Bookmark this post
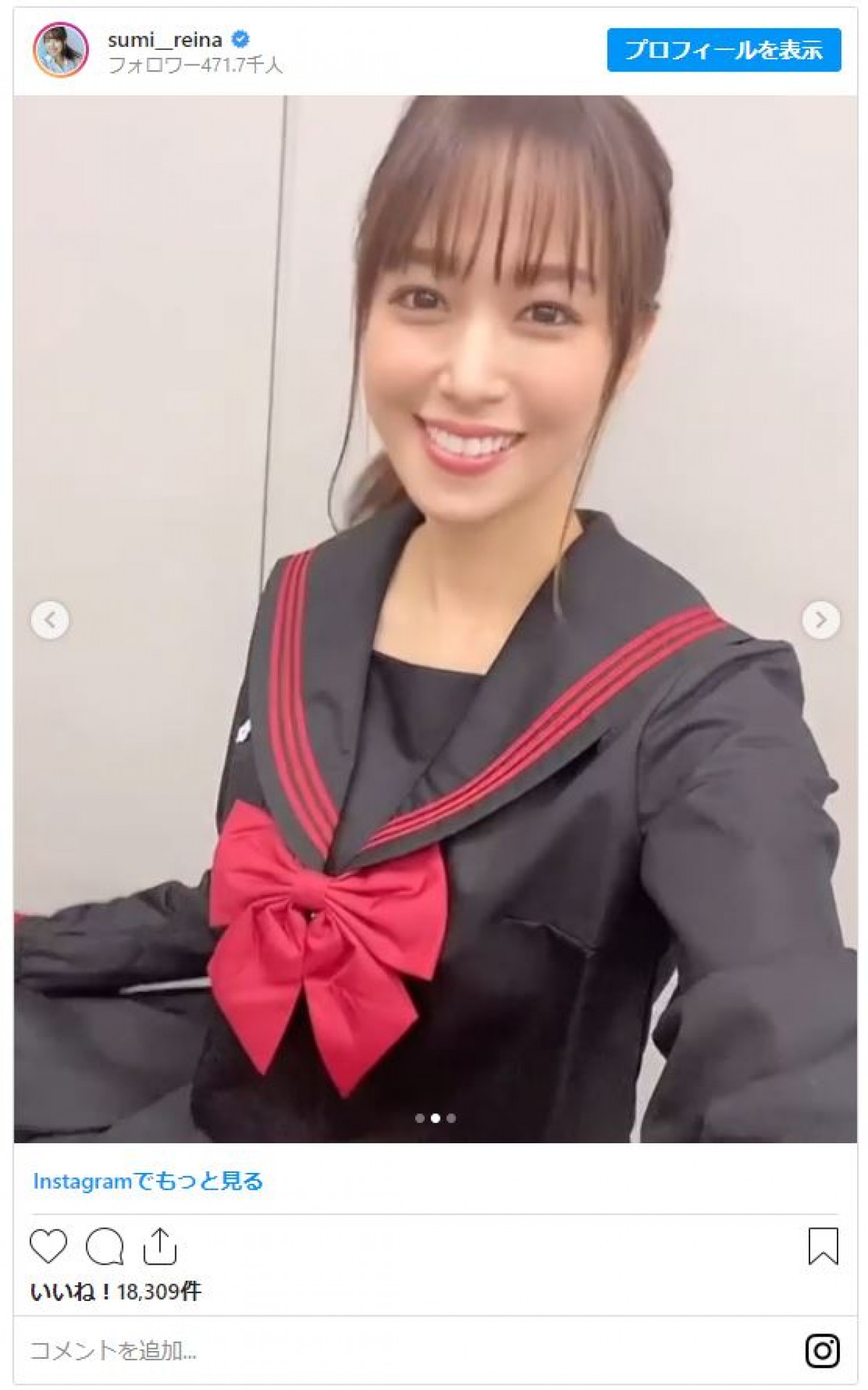 [x=822, y=1246]
